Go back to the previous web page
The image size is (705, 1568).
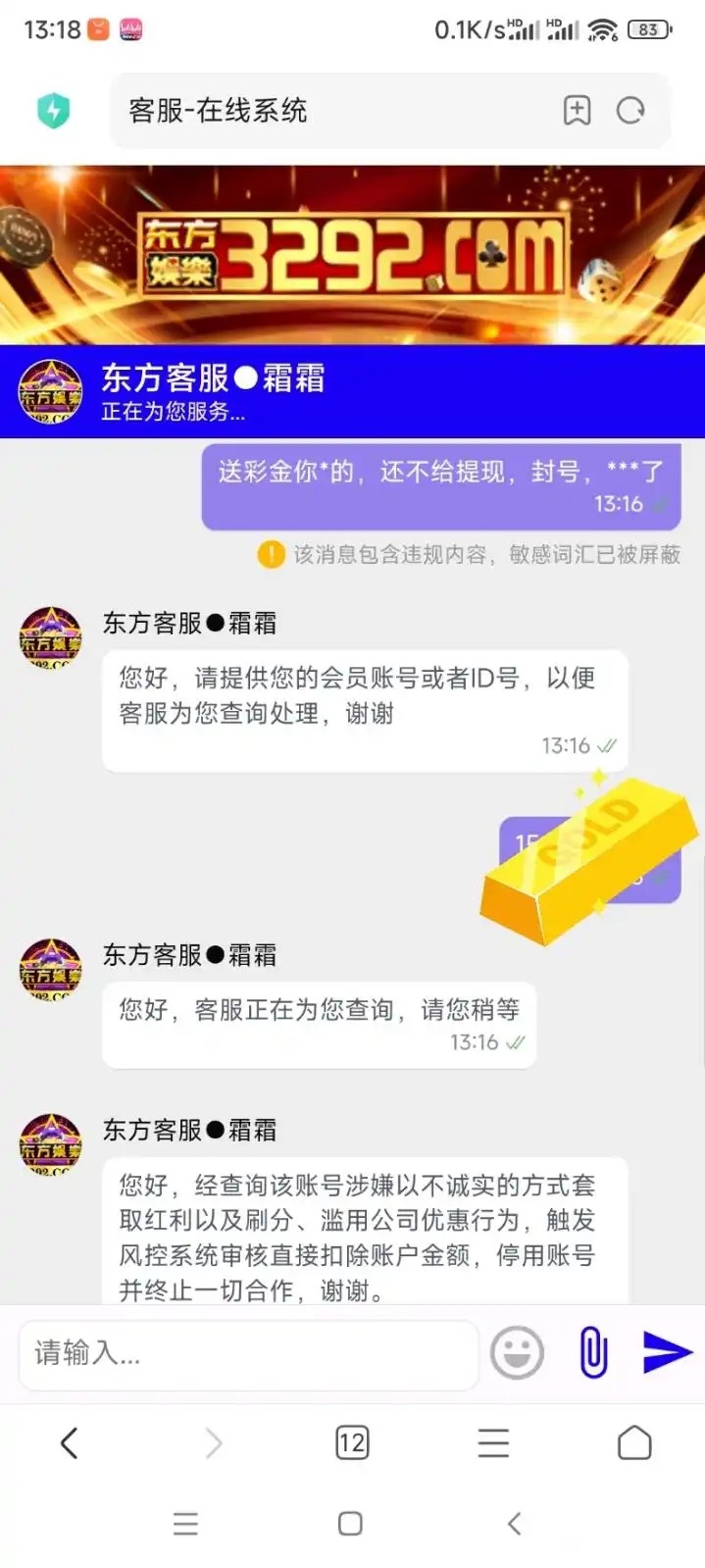click(x=69, y=1442)
